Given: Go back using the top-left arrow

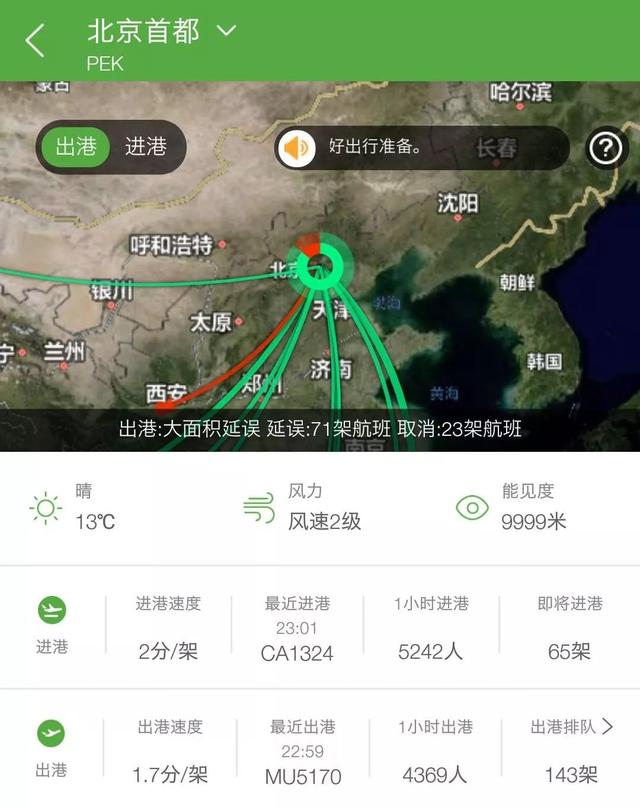Looking at the screenshot, I should 36,40.
